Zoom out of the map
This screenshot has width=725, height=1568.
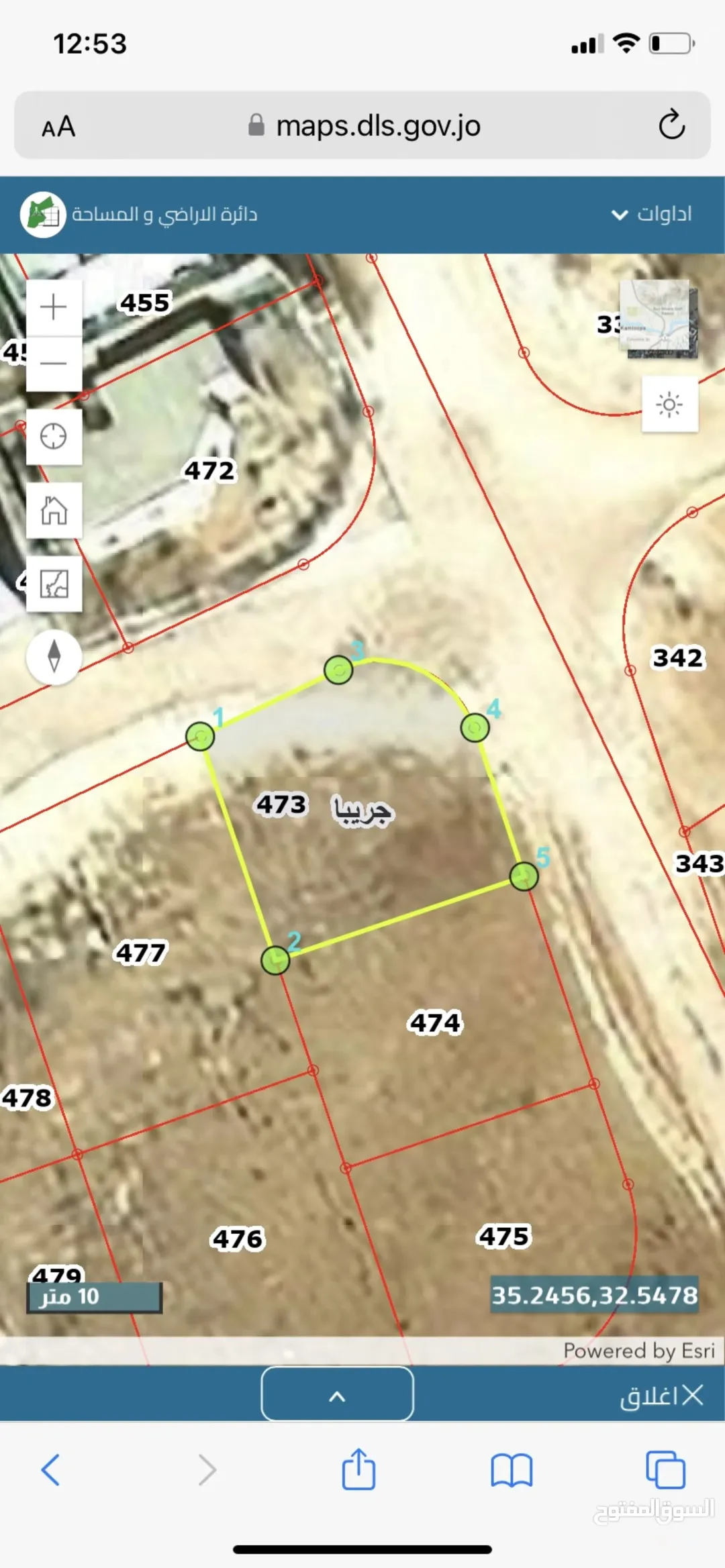click(x=54, y=364)
